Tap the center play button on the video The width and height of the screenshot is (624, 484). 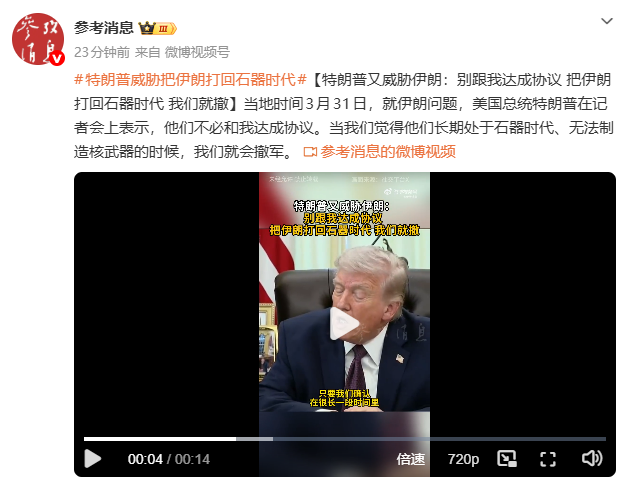[344, 324]
